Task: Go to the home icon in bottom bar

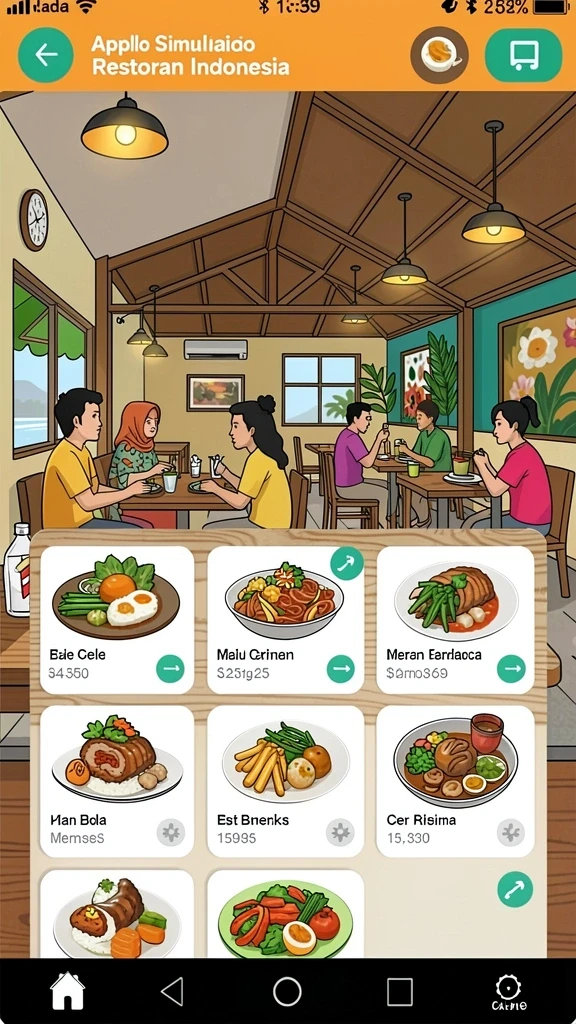Action: coord(68,991)
